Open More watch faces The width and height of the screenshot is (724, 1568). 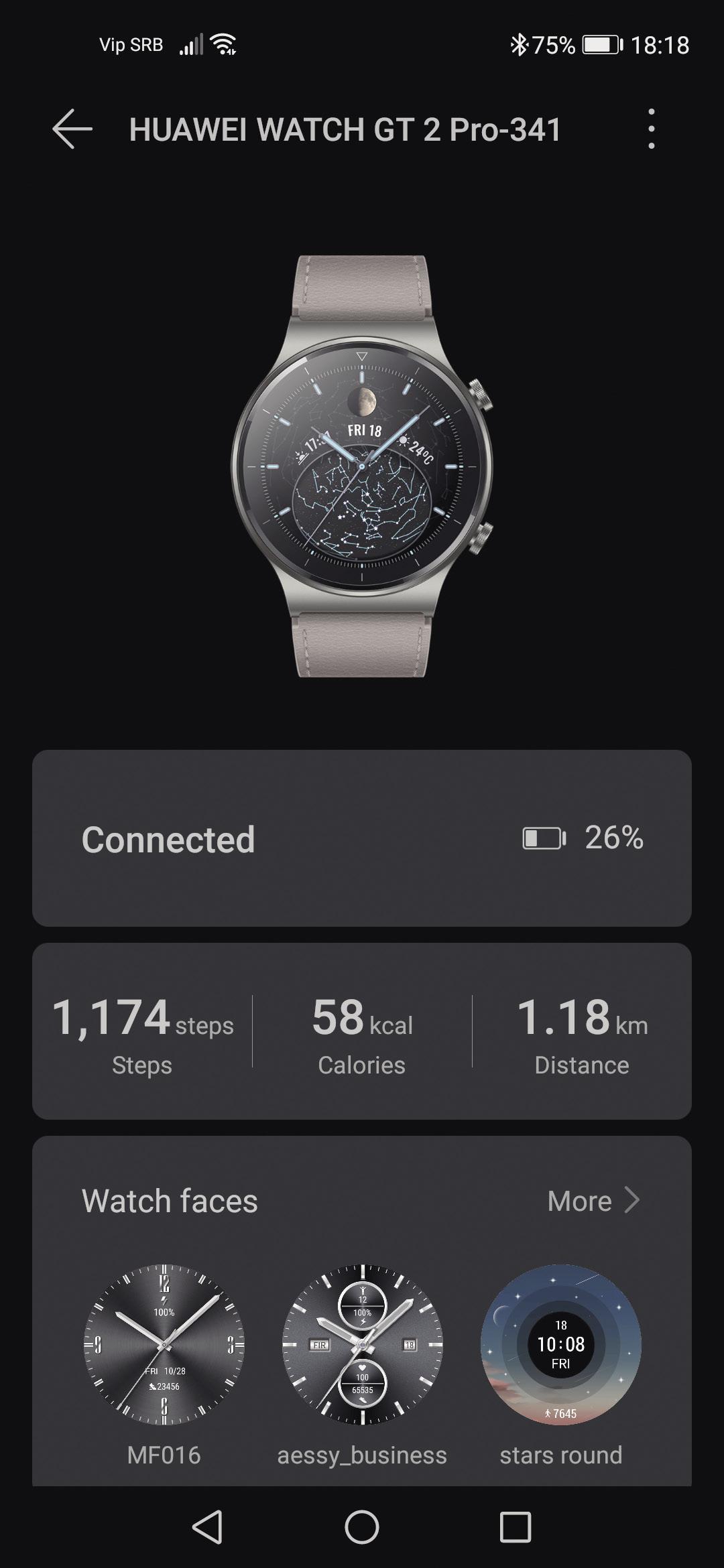(593, 1201)
